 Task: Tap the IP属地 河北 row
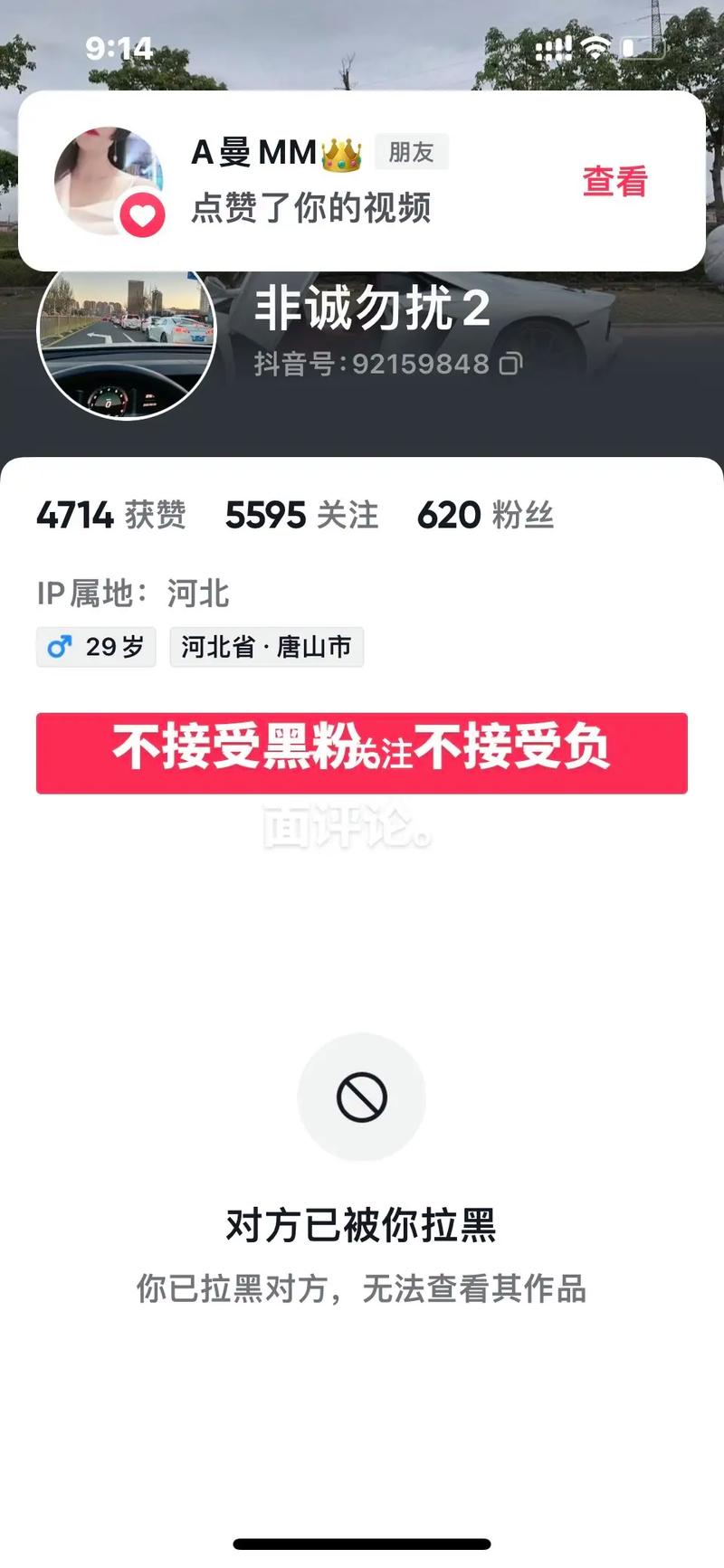tap(131, 594)
